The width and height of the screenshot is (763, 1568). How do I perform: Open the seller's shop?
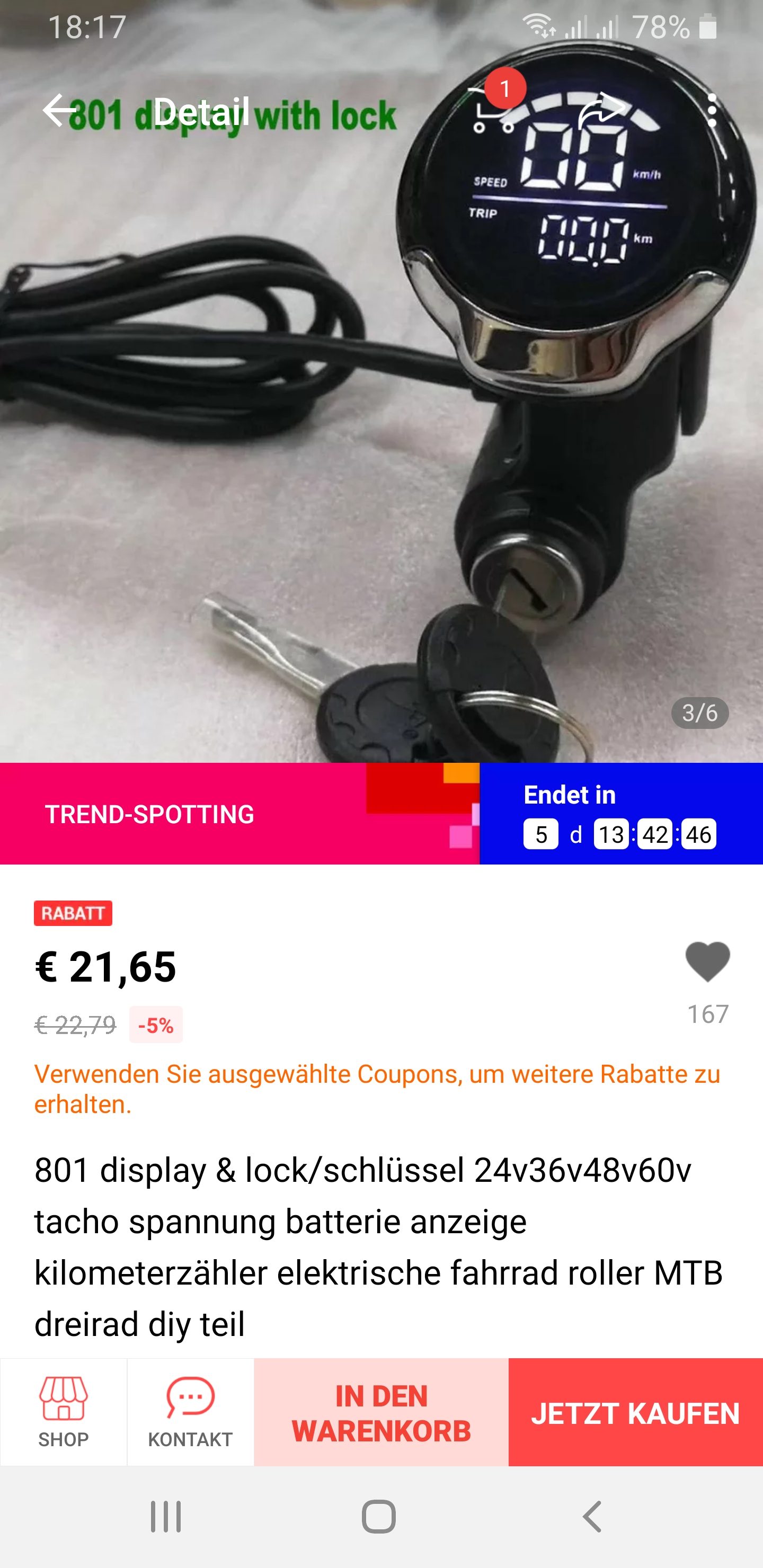[x=64, y=1412]
